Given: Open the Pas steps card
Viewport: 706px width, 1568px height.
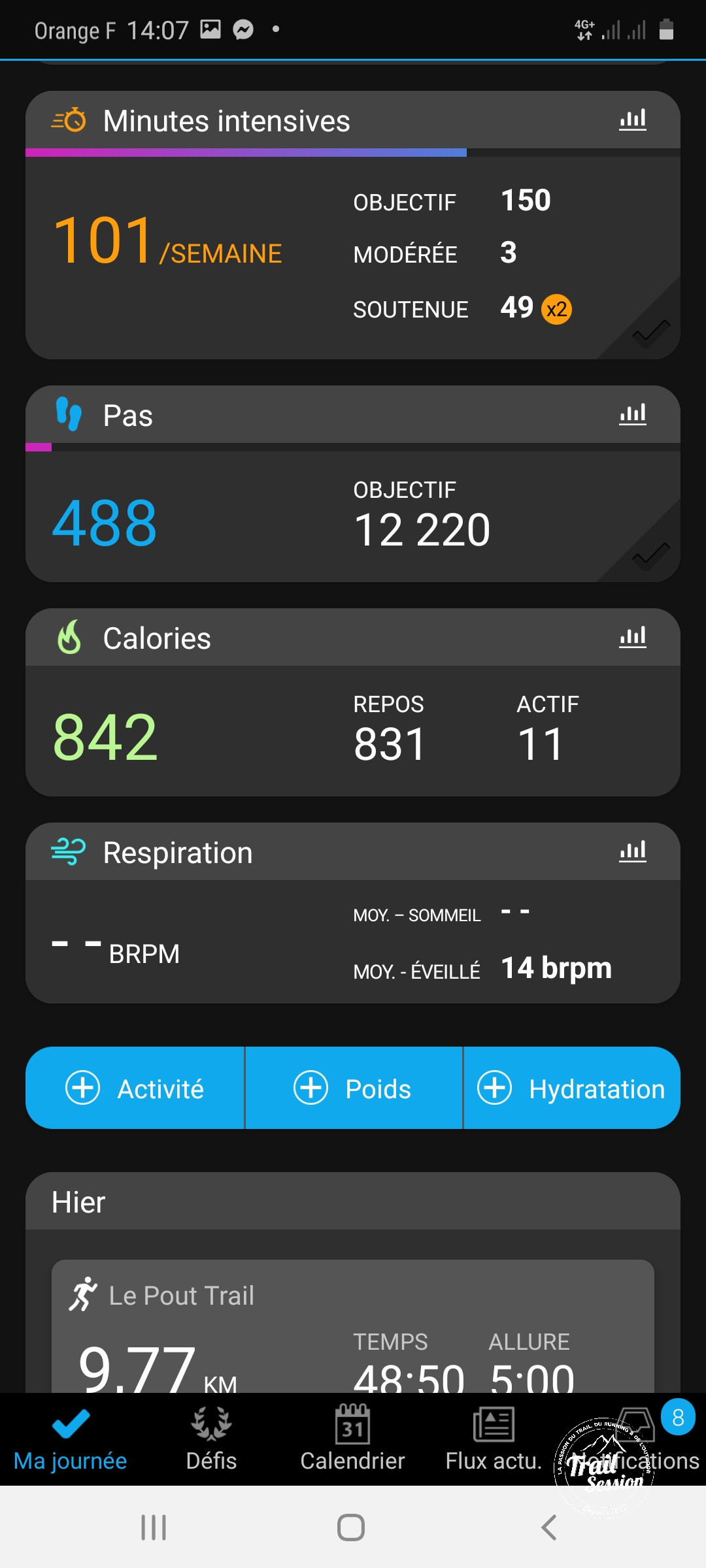Looking at the screenshot, I should [353, 516].
